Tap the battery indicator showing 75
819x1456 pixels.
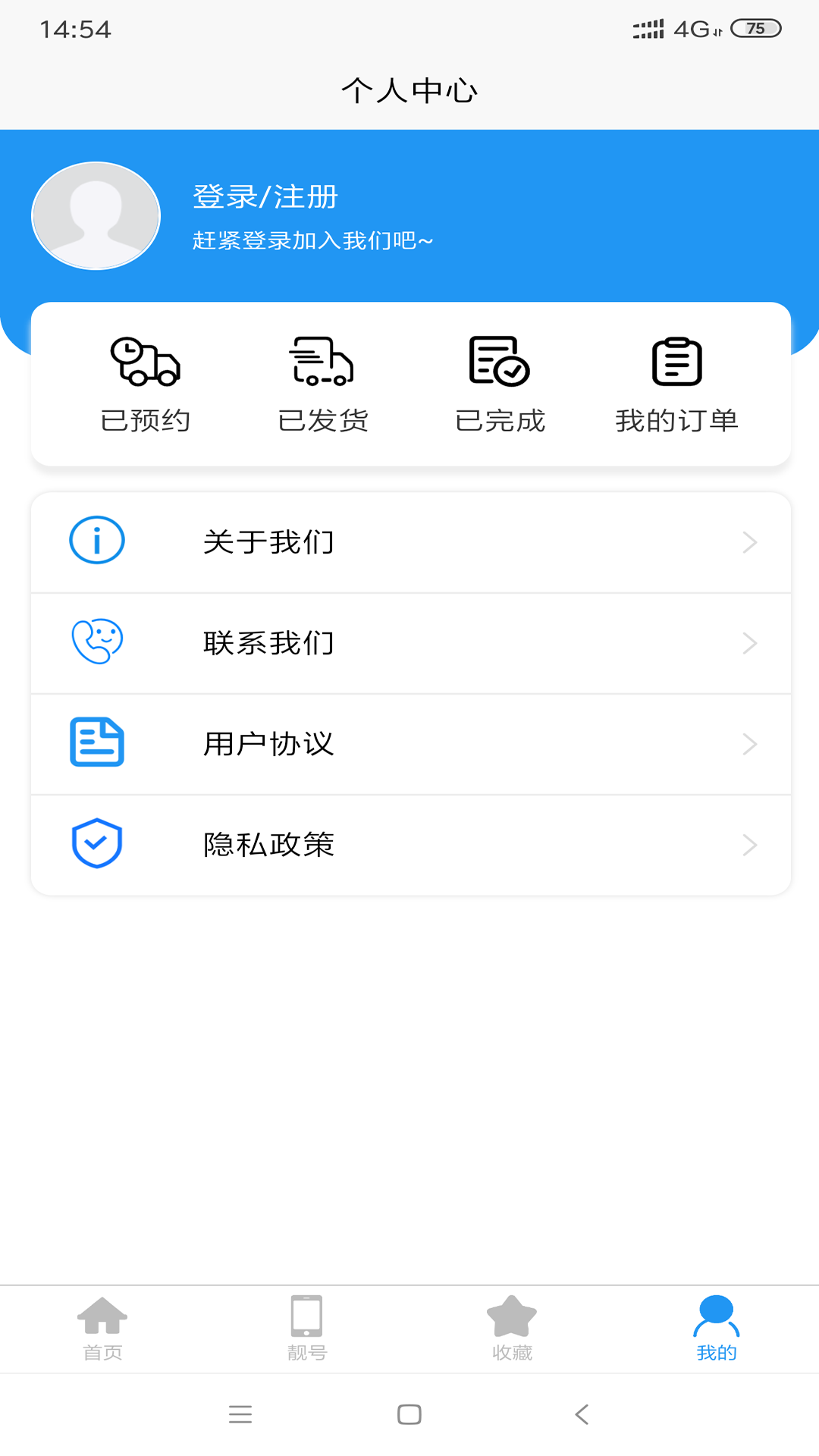coord(756,29)
